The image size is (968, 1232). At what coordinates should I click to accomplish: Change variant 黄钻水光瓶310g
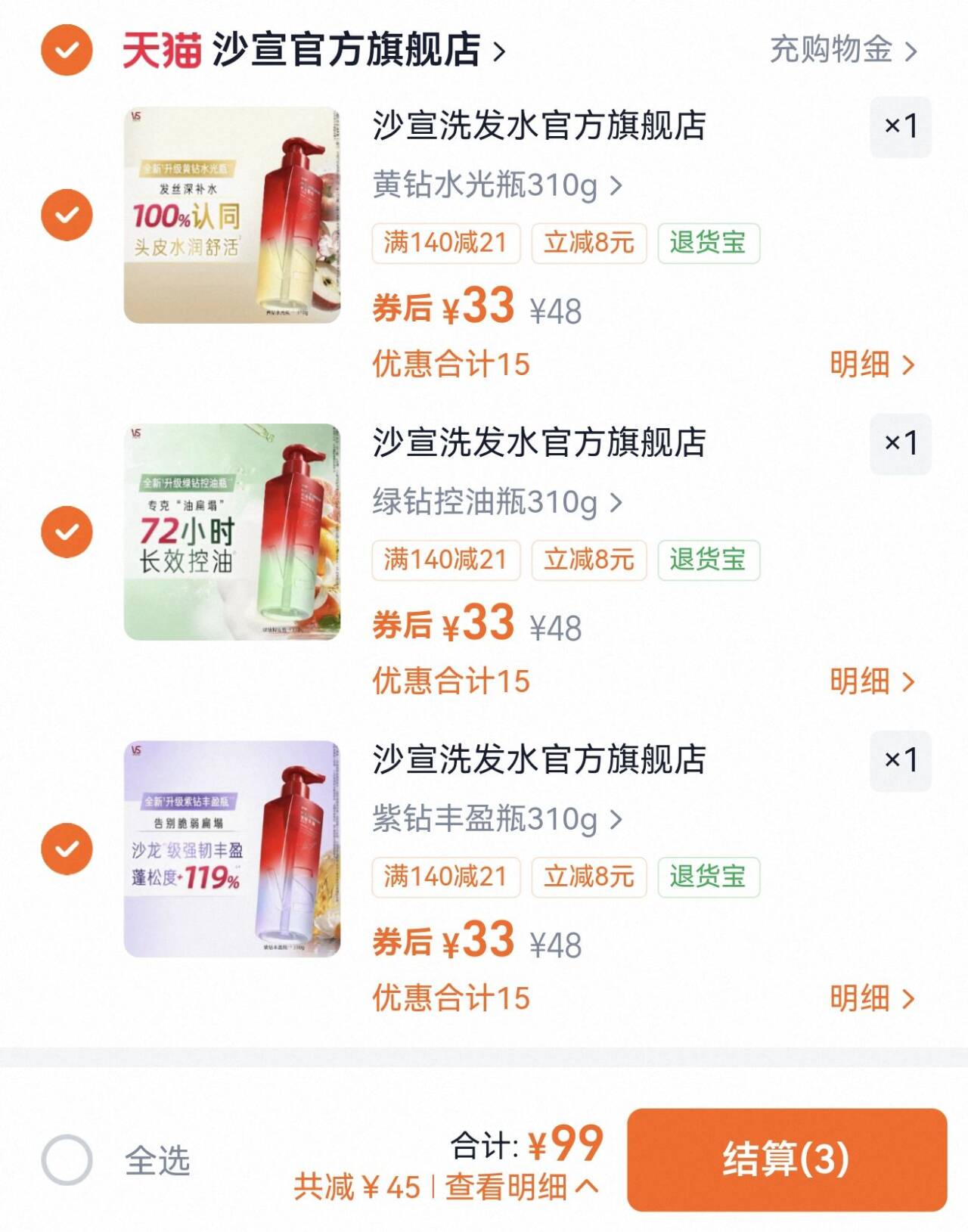click(x=497, y=185)
